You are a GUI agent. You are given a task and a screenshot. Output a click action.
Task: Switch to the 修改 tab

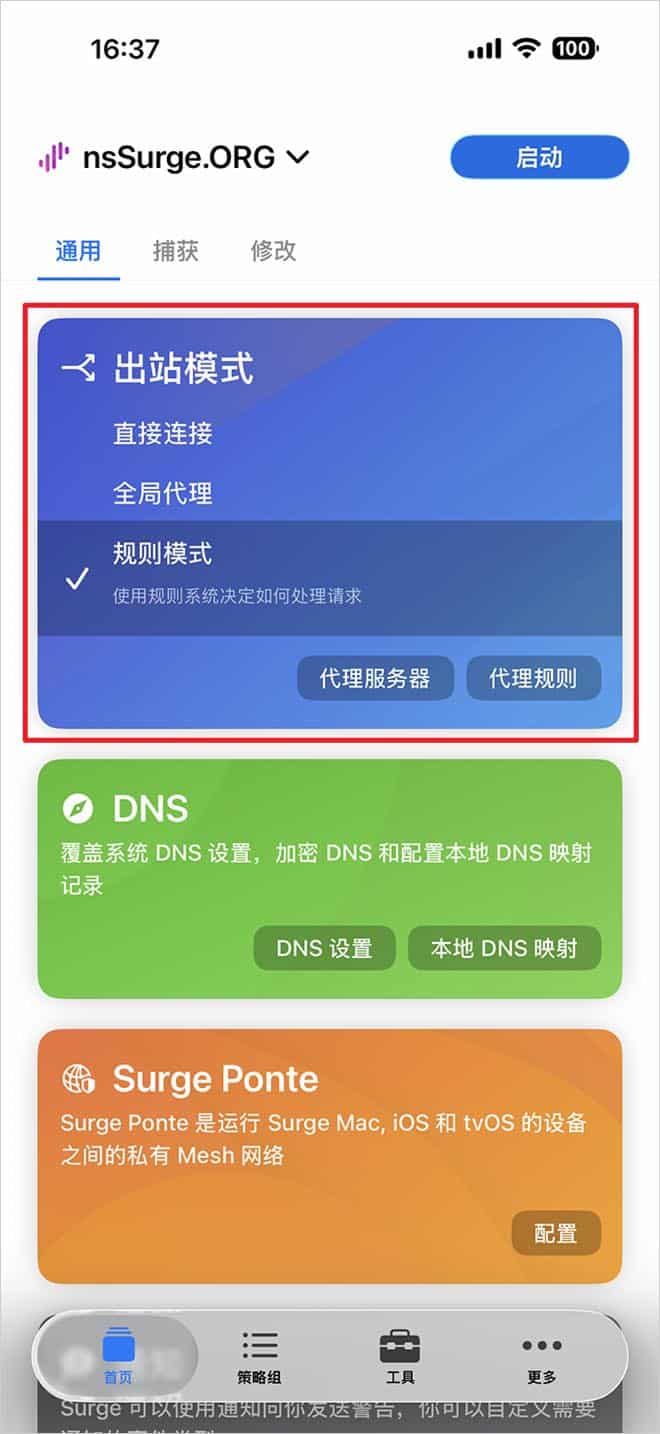(x=273, y=250)
